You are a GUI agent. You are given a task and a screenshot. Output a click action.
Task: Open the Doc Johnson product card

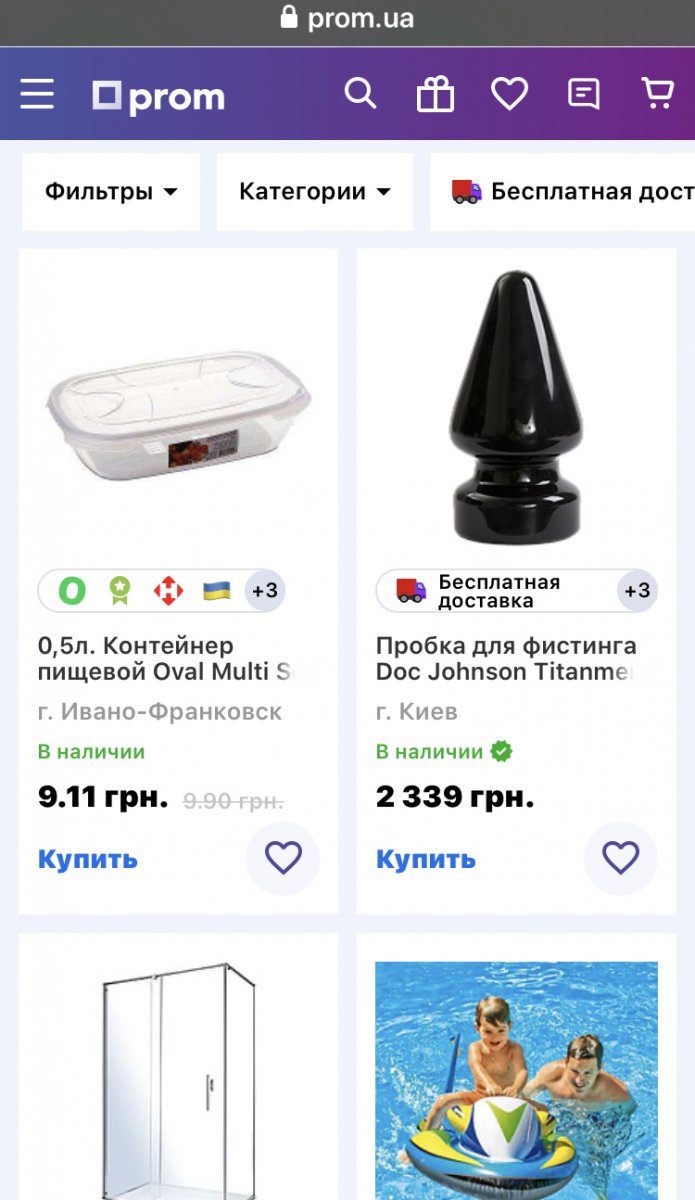pyautogui.click(x=505, y=658)
